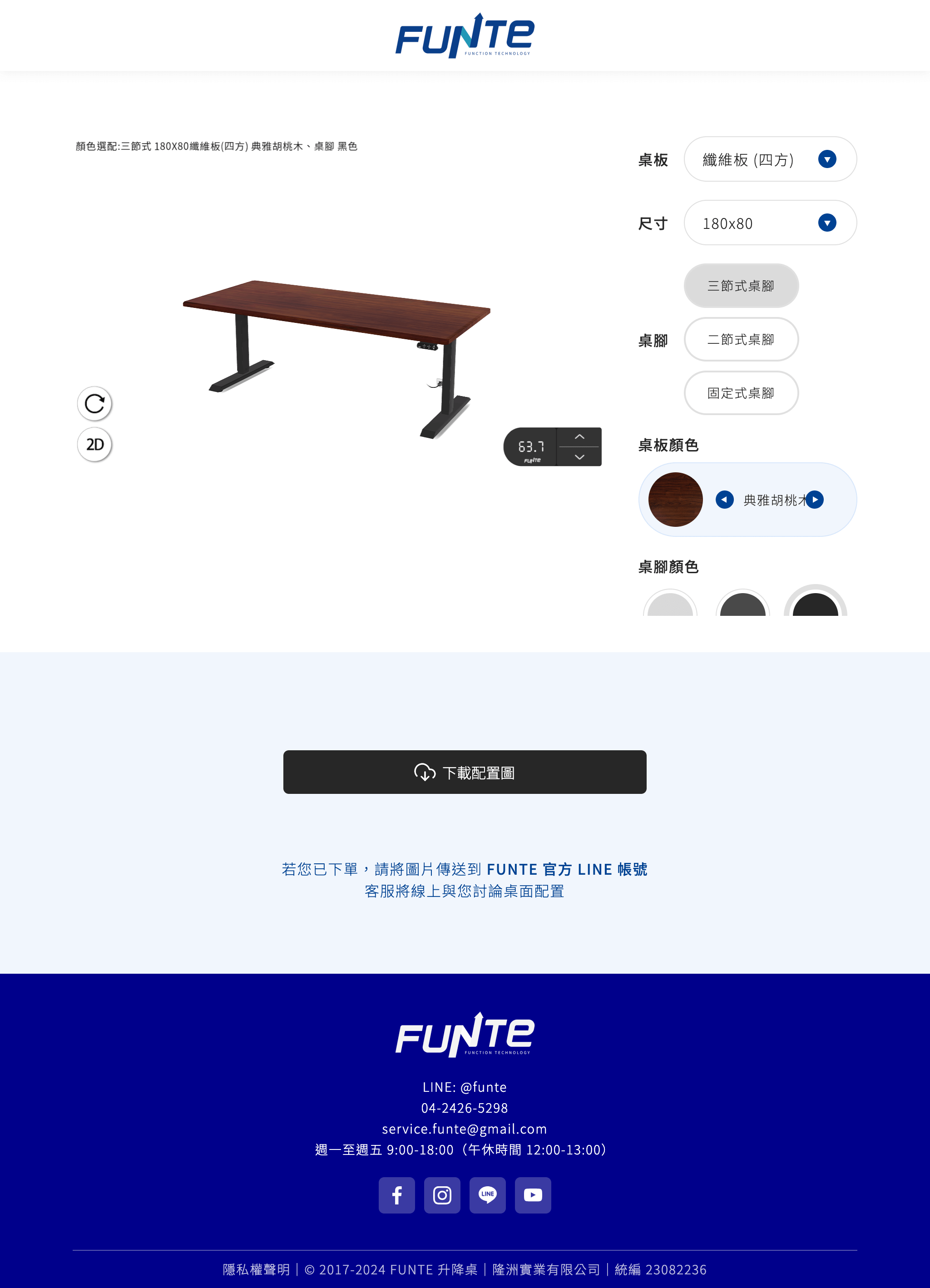Choose 固定式桌腳 leg option
Viewport: 930px width, 1288px height.
pos(740,393)
